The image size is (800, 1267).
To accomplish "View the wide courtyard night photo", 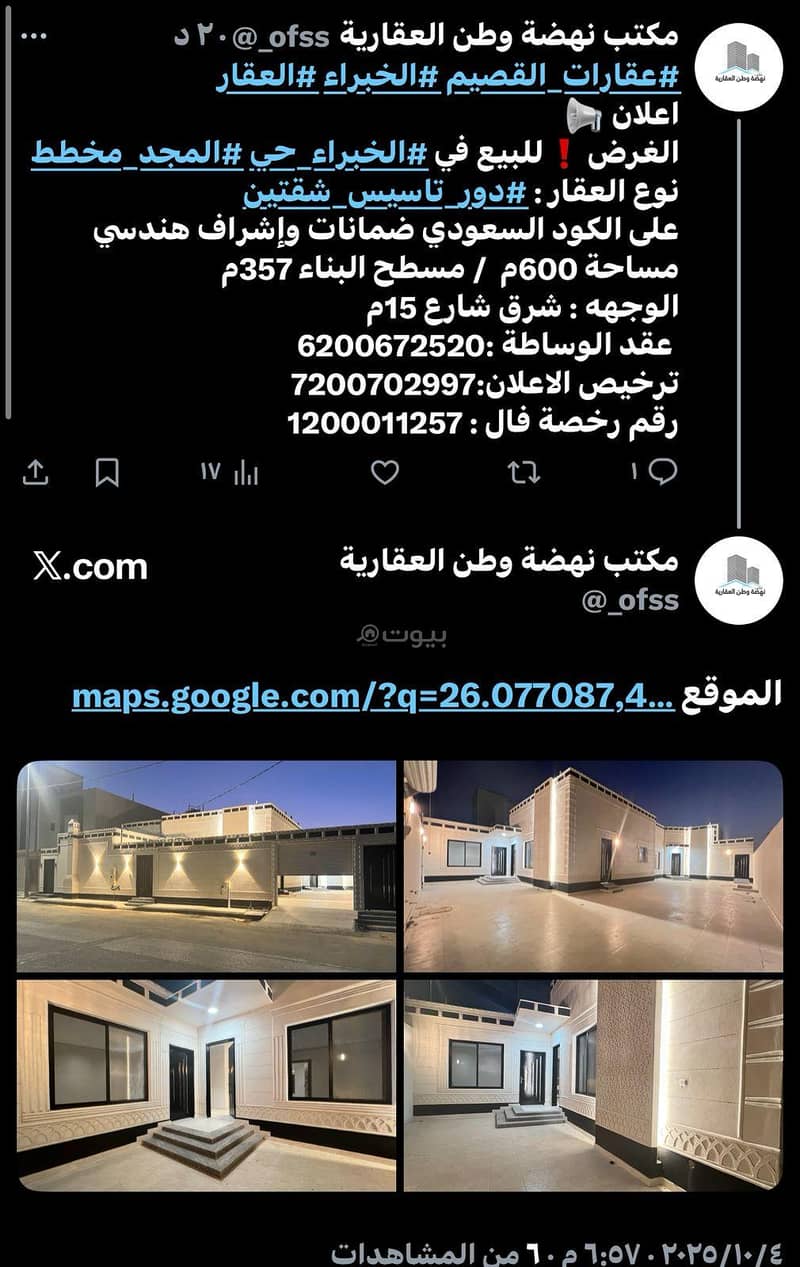I will tap(593, 866).
